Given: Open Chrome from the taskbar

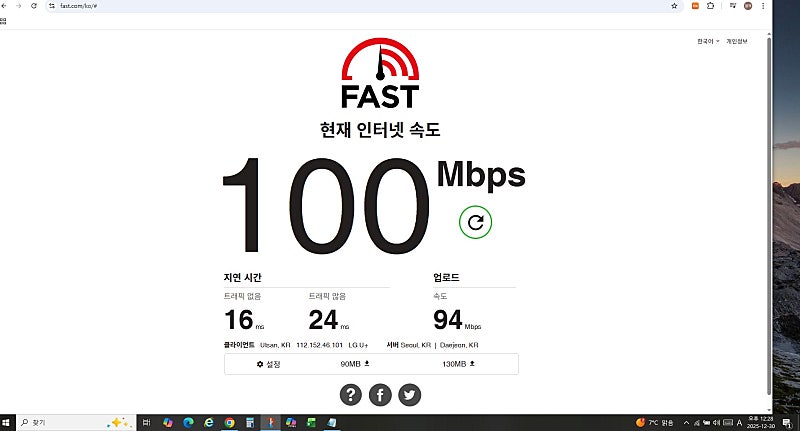Looking at the screenshot, I should coord(230,423).
